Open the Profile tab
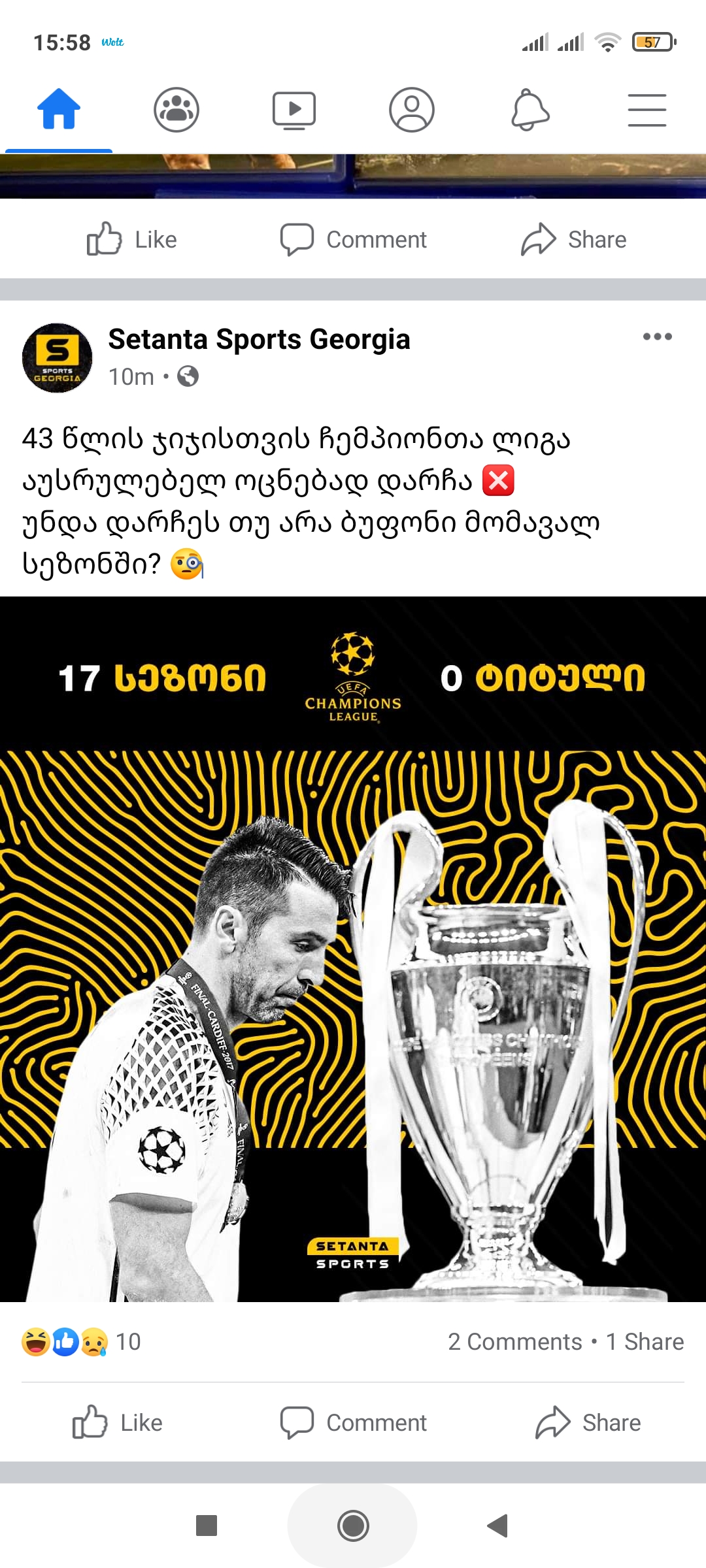 point(412,109)
